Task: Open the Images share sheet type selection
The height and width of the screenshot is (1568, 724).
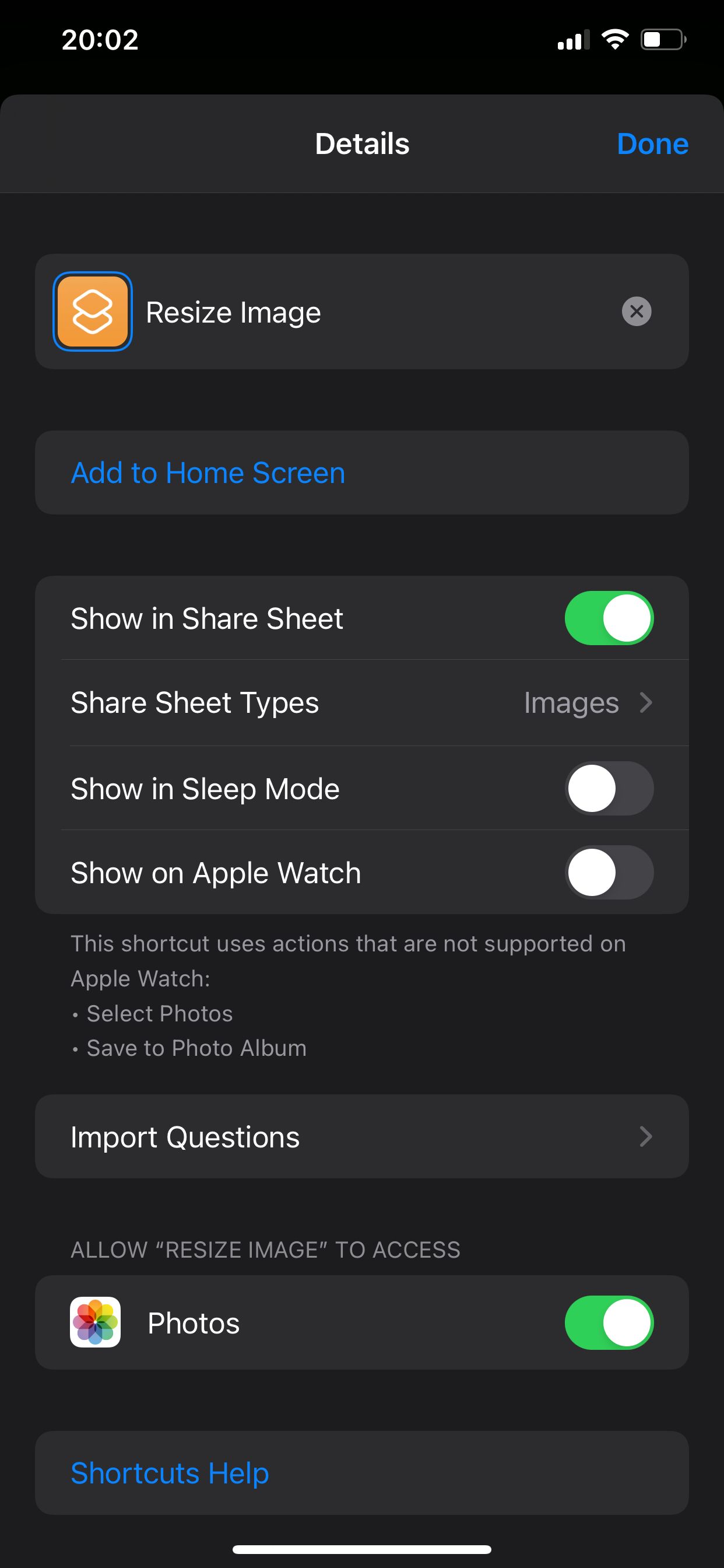Action: point(571,702)
